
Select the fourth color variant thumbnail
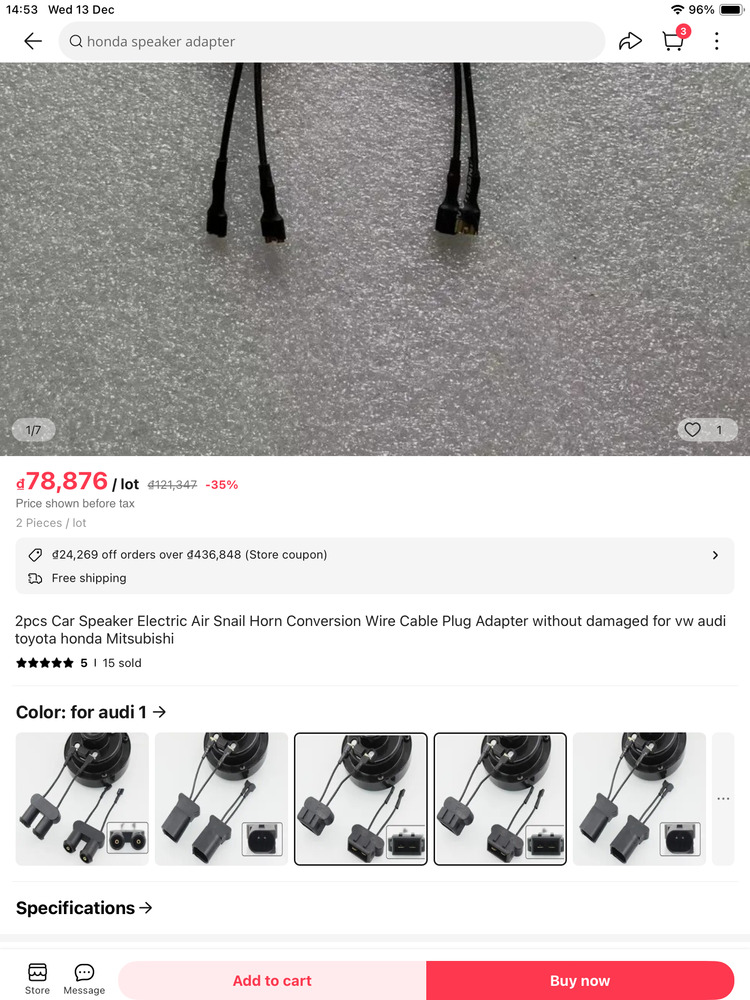pos(500,799)
